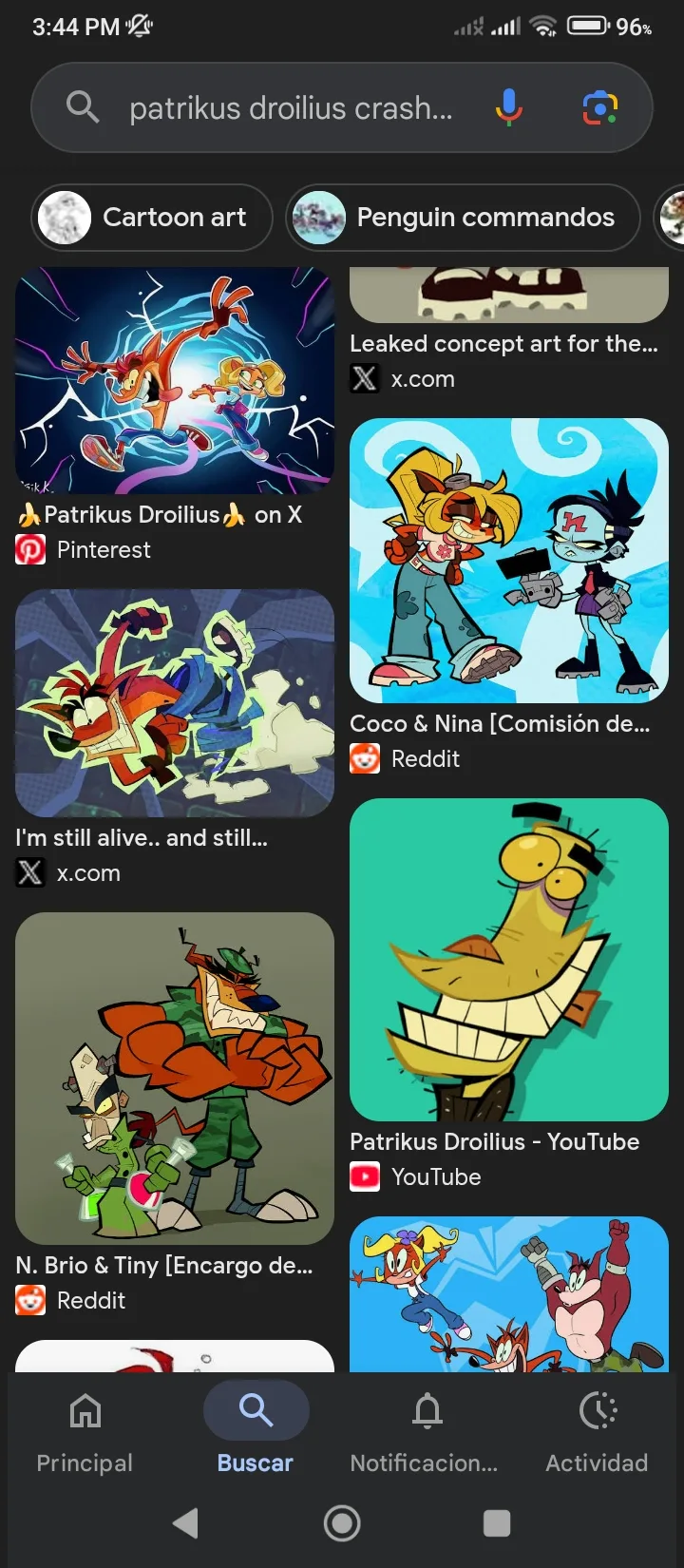Open Google Lens camera search
The height and width of the screenshot is (1568, 684).
coord(599,107)
